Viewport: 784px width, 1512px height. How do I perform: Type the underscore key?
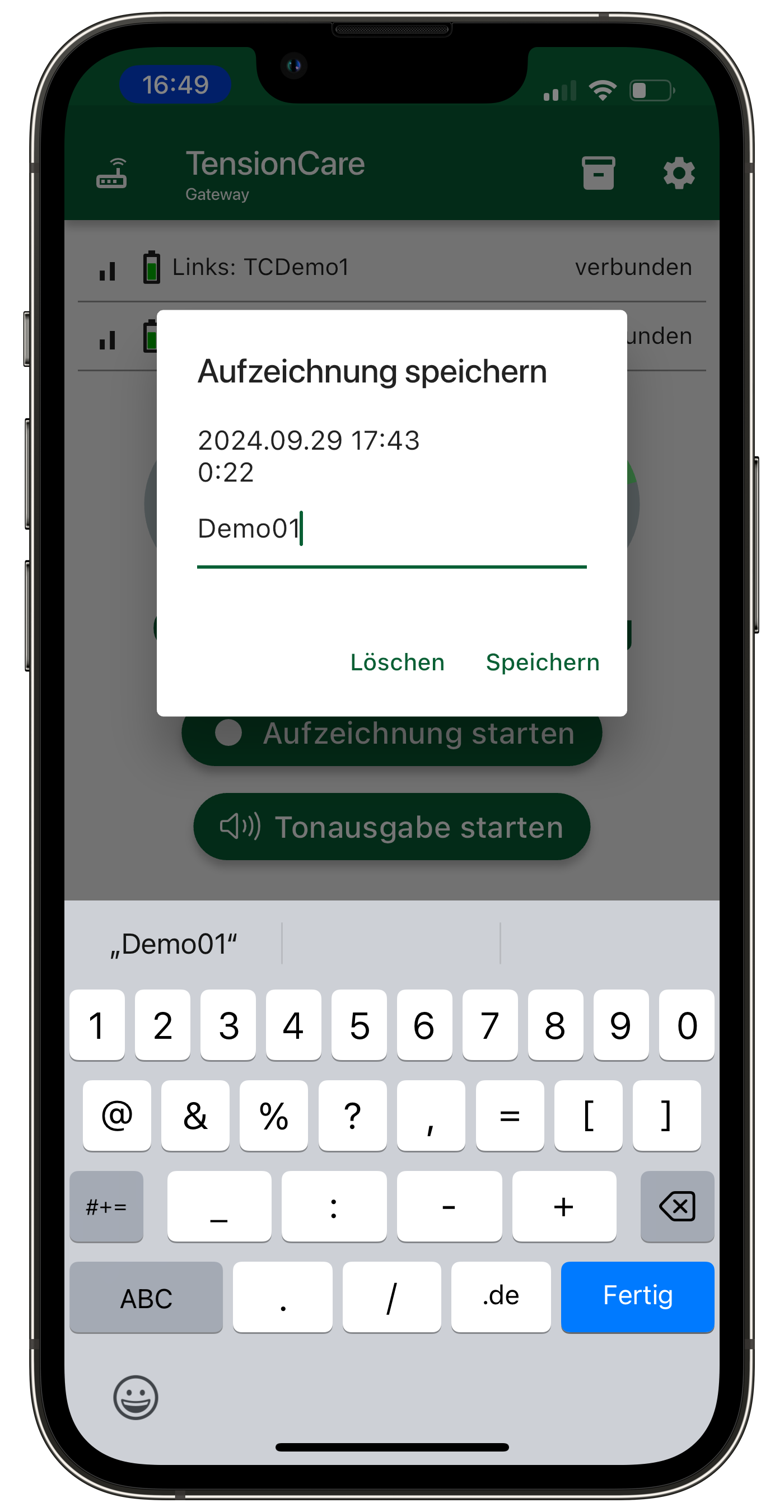(219, 1206)
